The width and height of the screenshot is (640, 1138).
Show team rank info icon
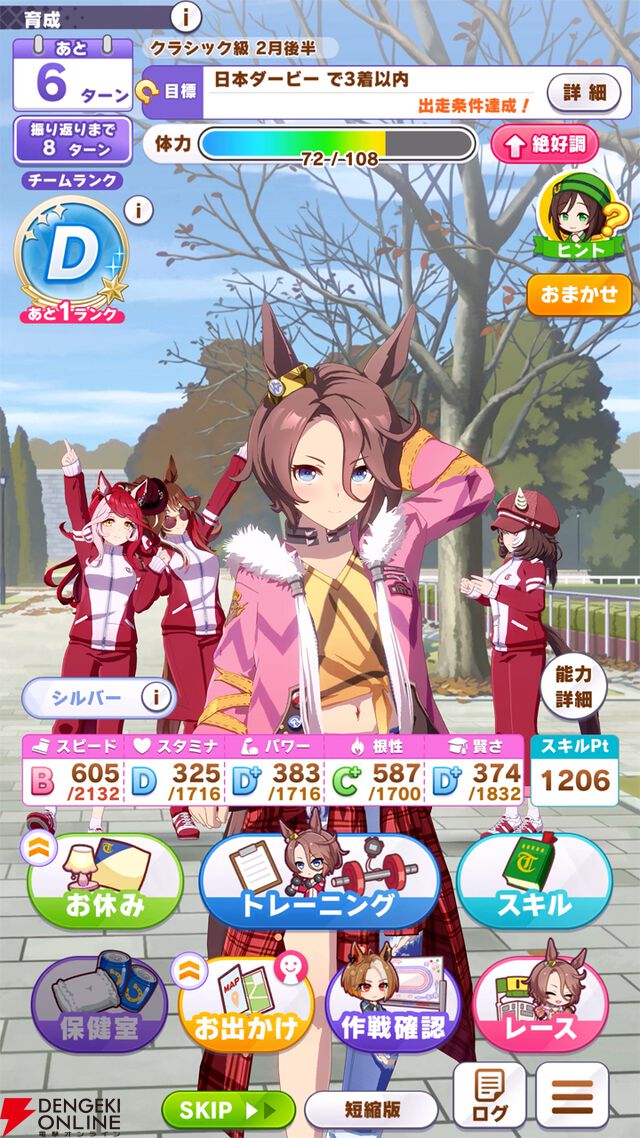tap(138, 210)
